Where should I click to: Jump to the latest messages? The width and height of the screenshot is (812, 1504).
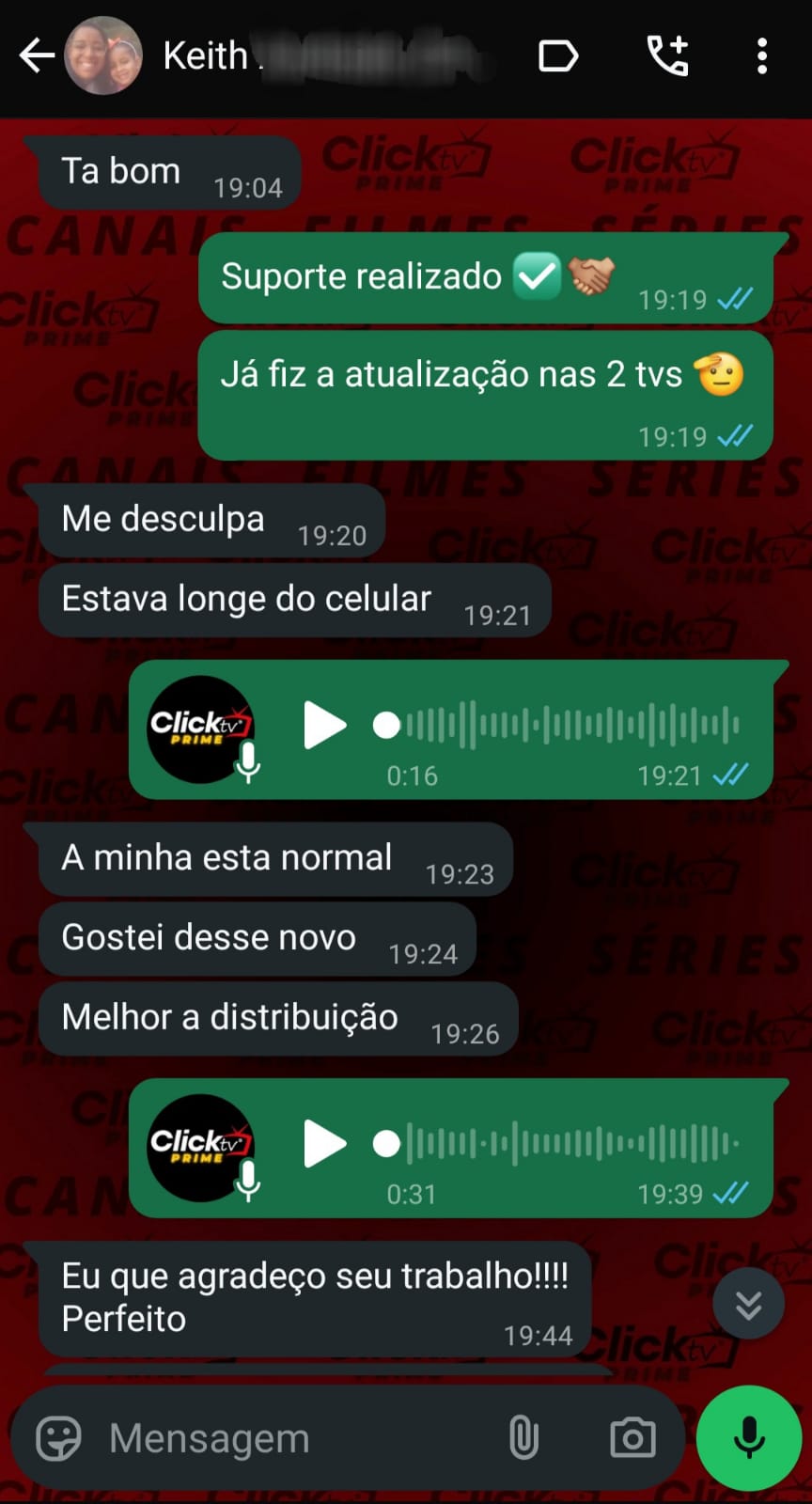(748, 1305)
